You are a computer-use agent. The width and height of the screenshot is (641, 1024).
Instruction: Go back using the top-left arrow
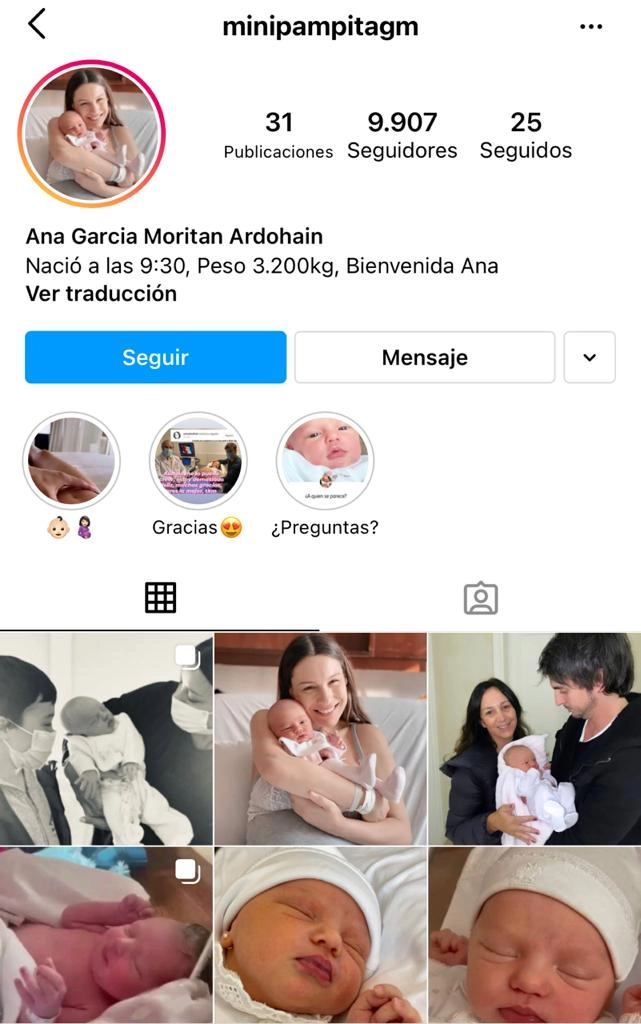tap(37, 24)
